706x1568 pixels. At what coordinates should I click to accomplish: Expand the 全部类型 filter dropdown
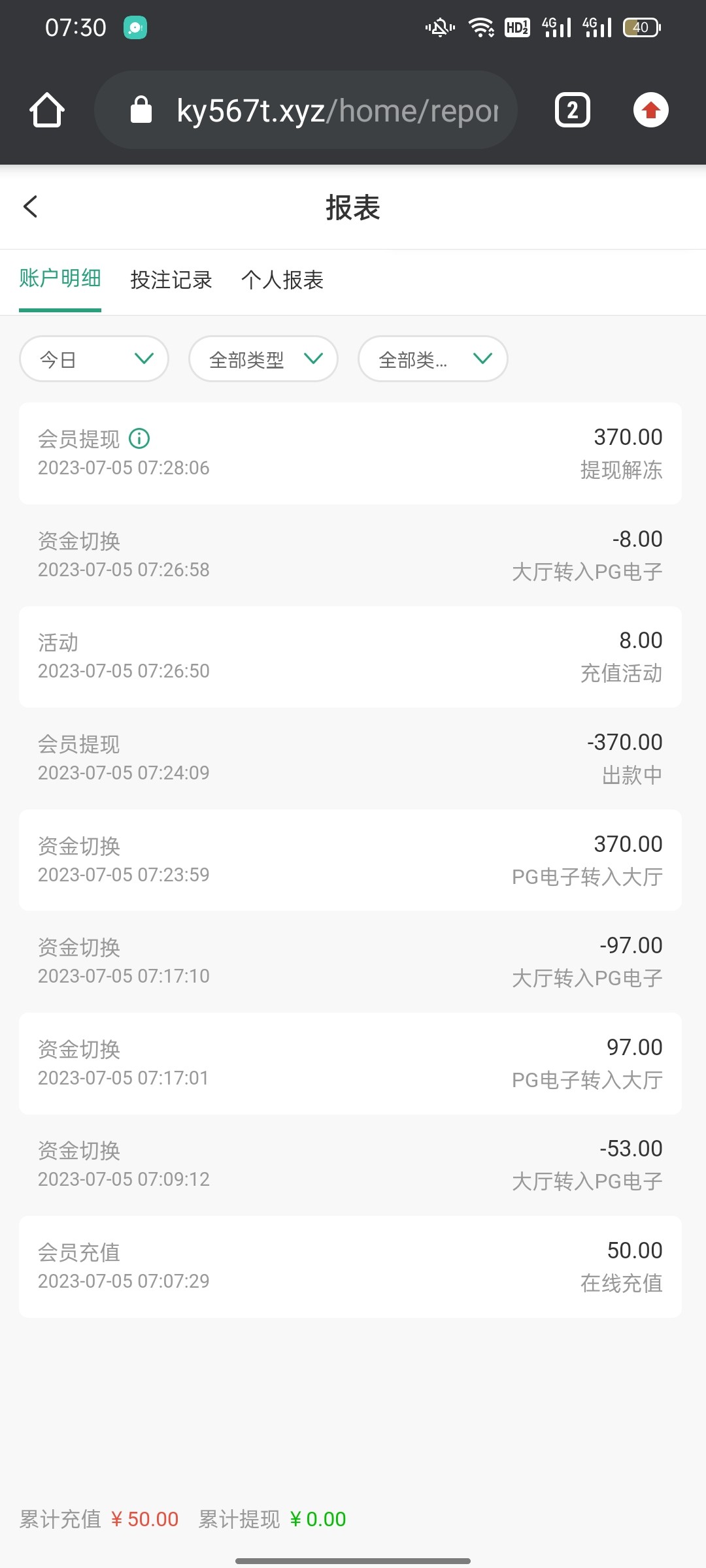pos(263,359)
